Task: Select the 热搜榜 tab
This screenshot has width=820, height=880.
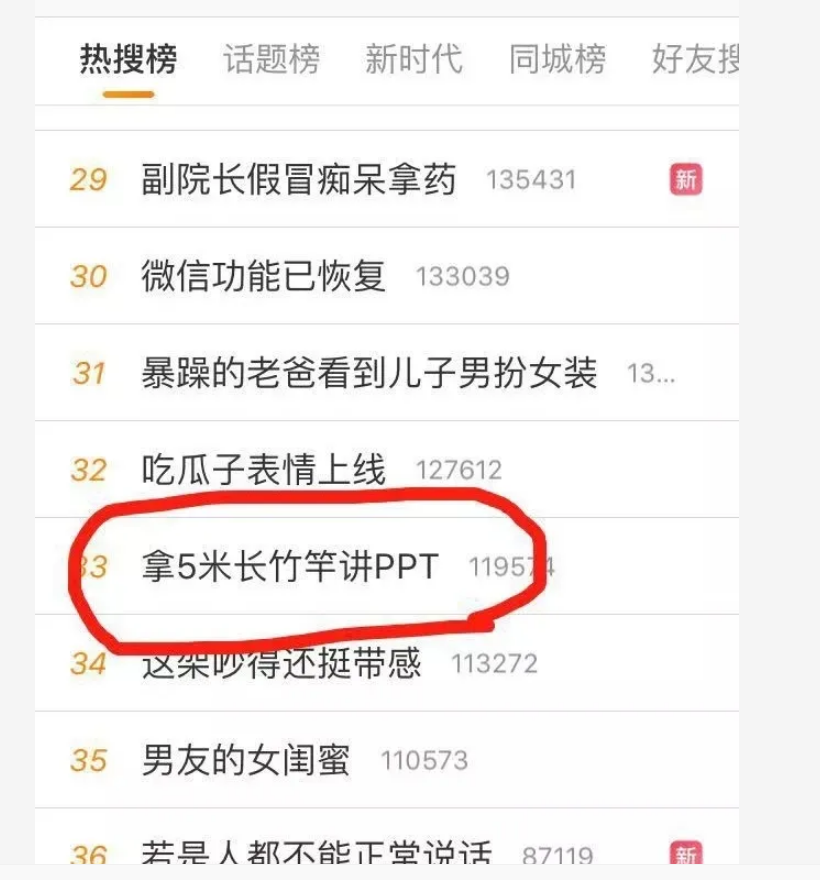Action: pos(128,60)
